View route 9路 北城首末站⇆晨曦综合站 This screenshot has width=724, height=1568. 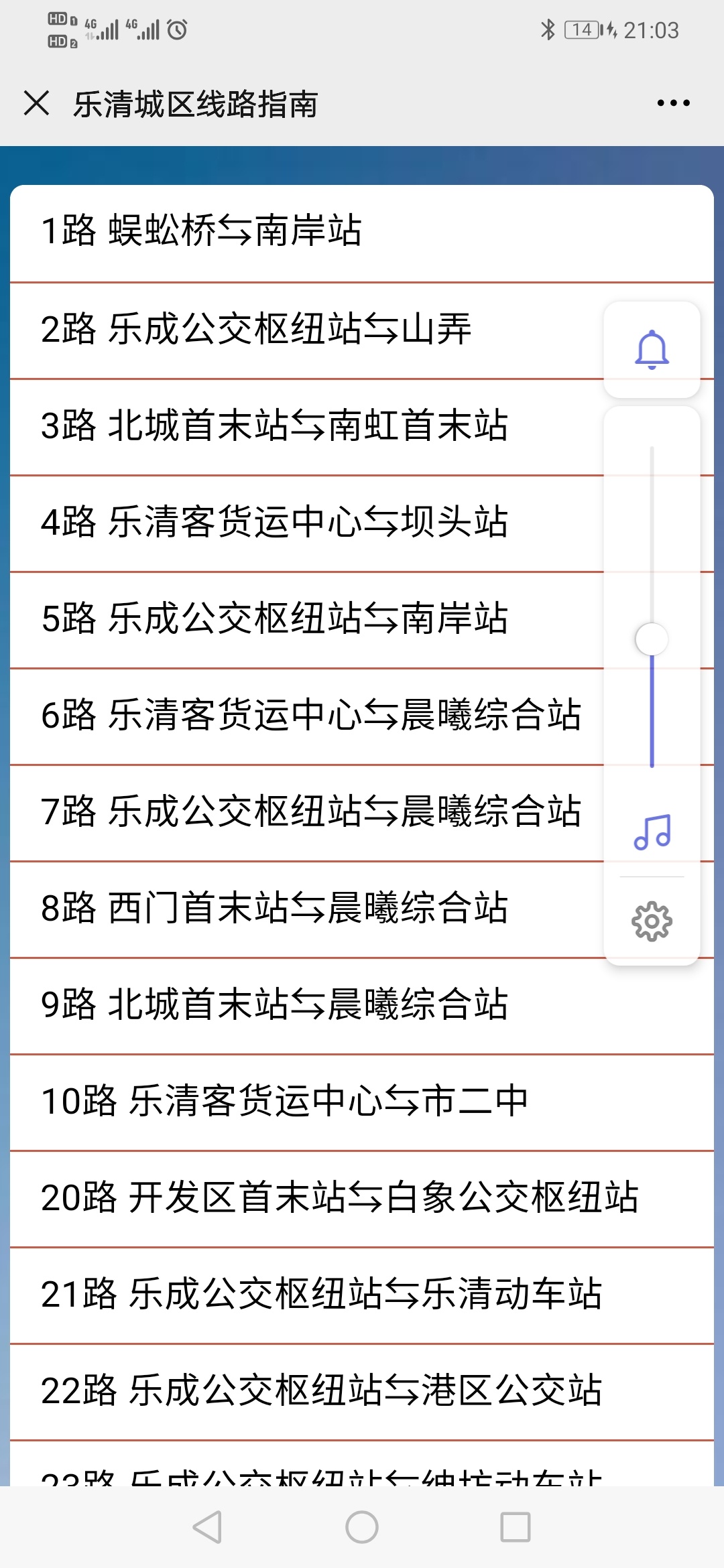click(274, 1005)
